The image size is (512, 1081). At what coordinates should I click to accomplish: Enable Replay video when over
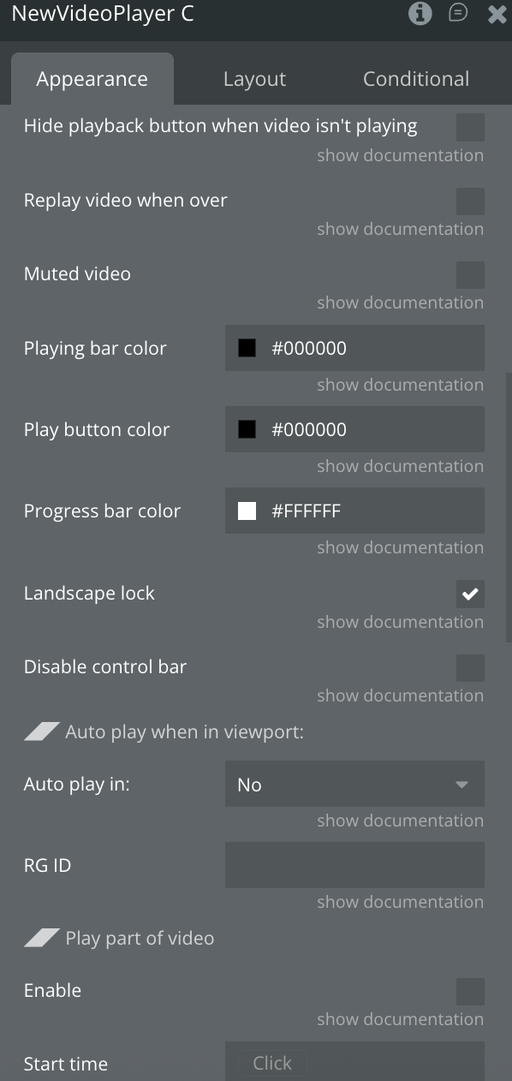[x=470, y=201]
